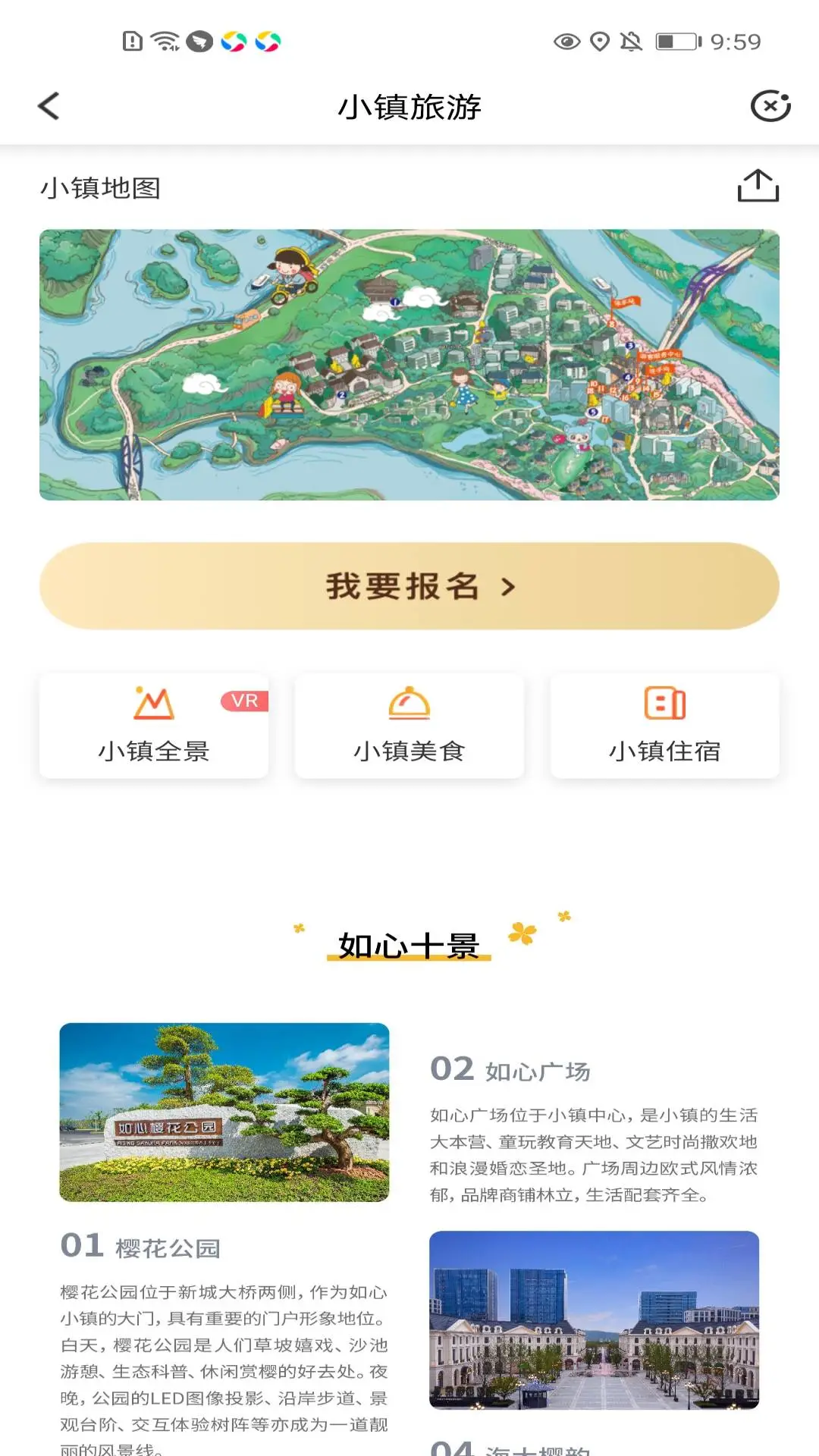Open the 小镇全景 panorama card

pos(154,725)
